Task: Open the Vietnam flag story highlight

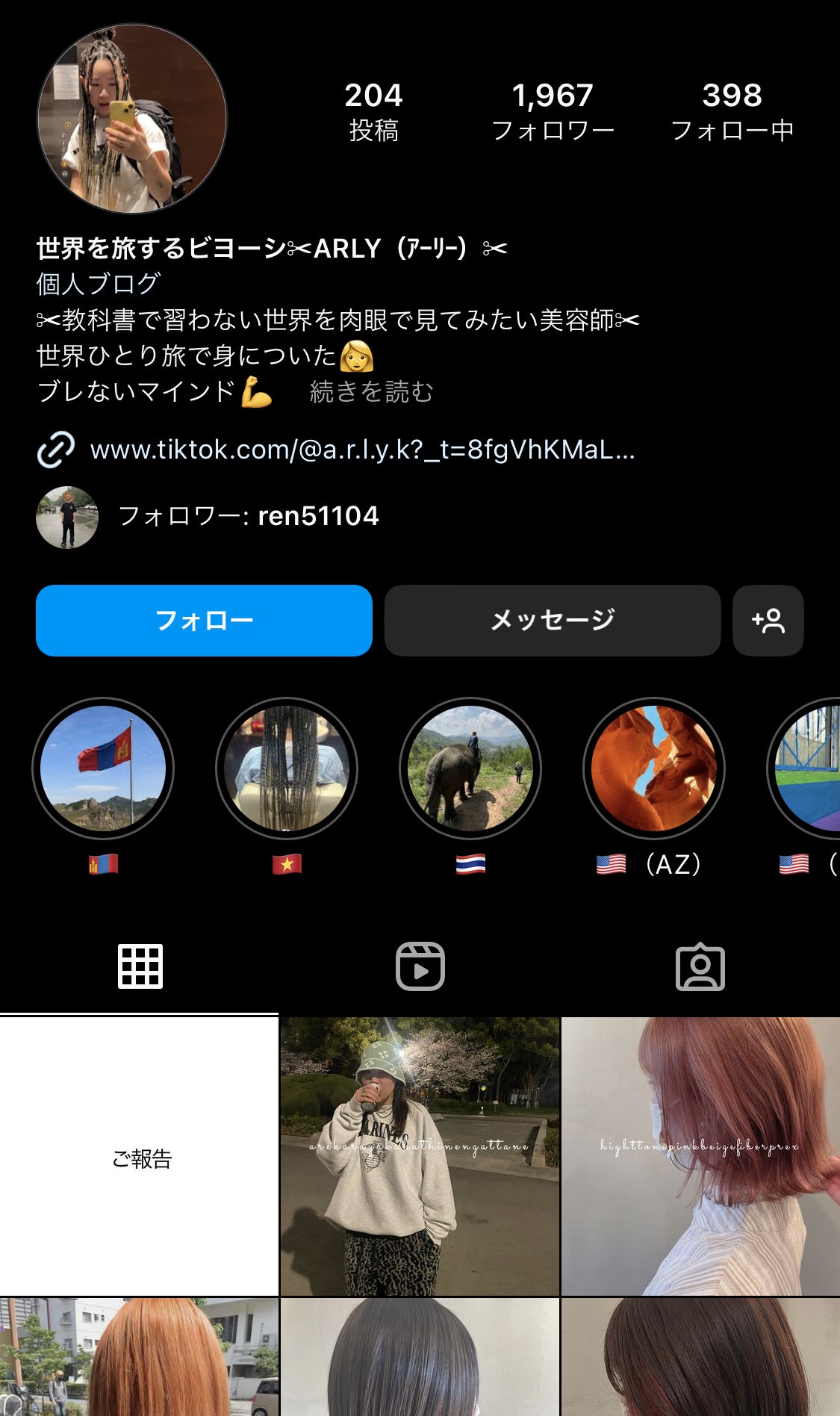Action: [287, 768]
